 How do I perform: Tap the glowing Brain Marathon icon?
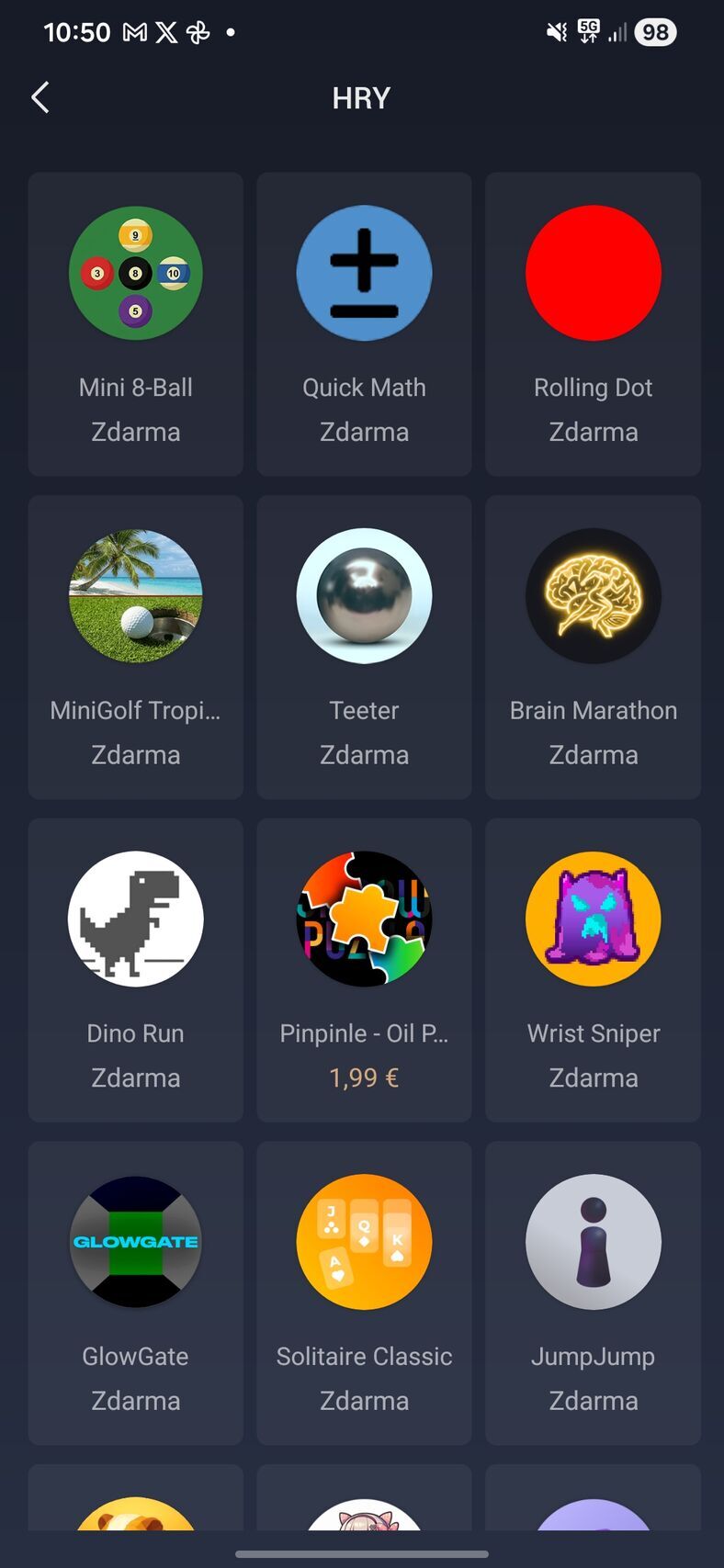coord(593,596)
